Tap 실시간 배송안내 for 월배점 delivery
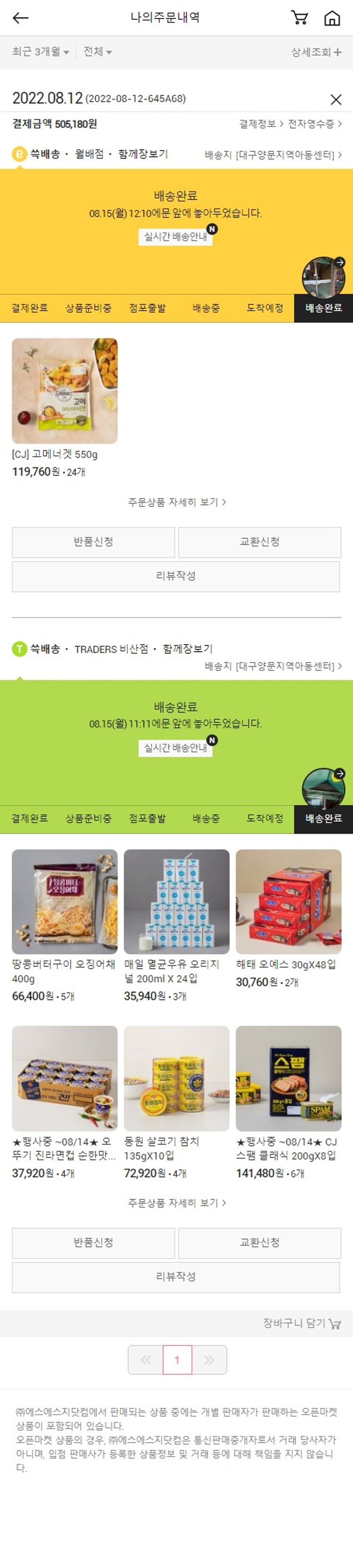Image resolution: width=353 pixels, height=1568 pixels. coord(176,236)
